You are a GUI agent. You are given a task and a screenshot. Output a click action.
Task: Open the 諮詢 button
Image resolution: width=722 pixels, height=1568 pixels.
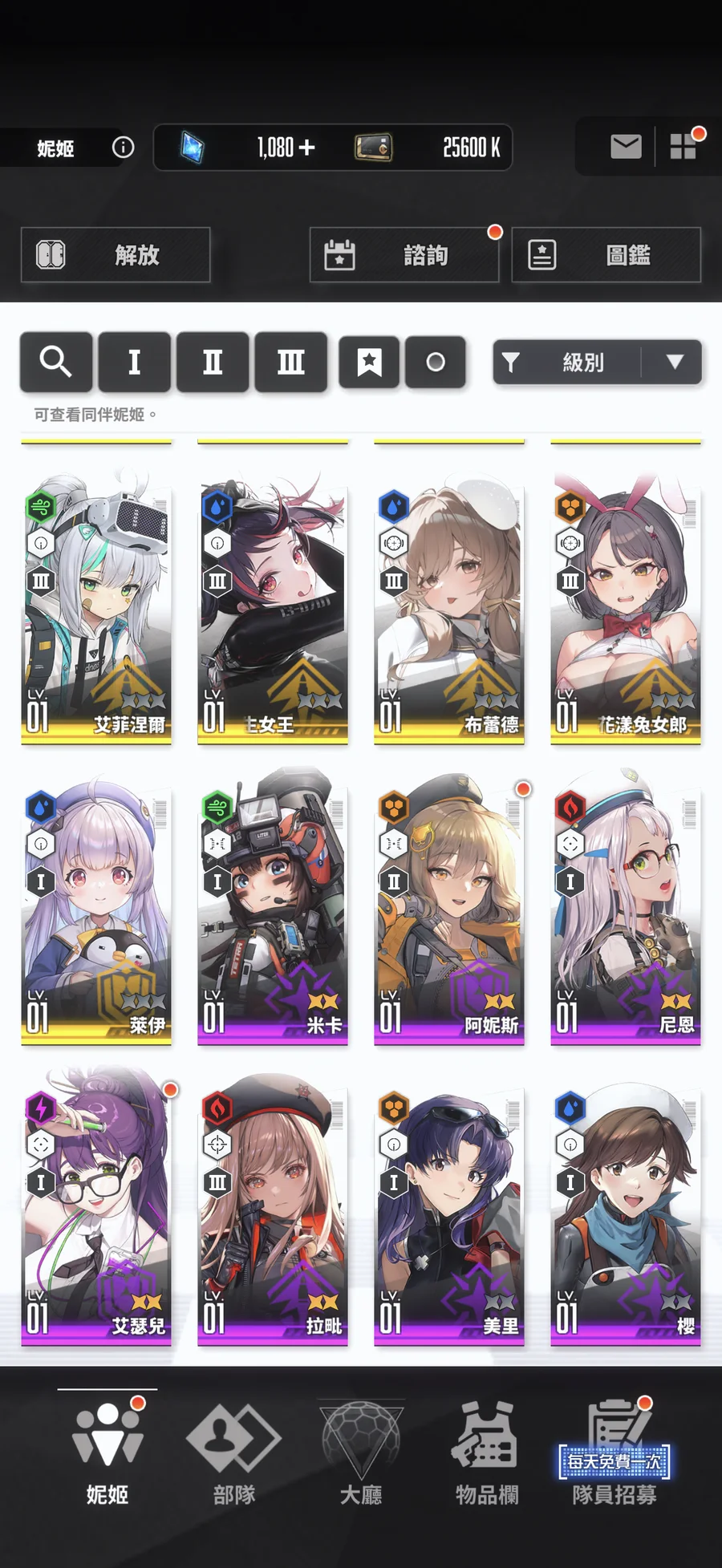pos(404,255)
